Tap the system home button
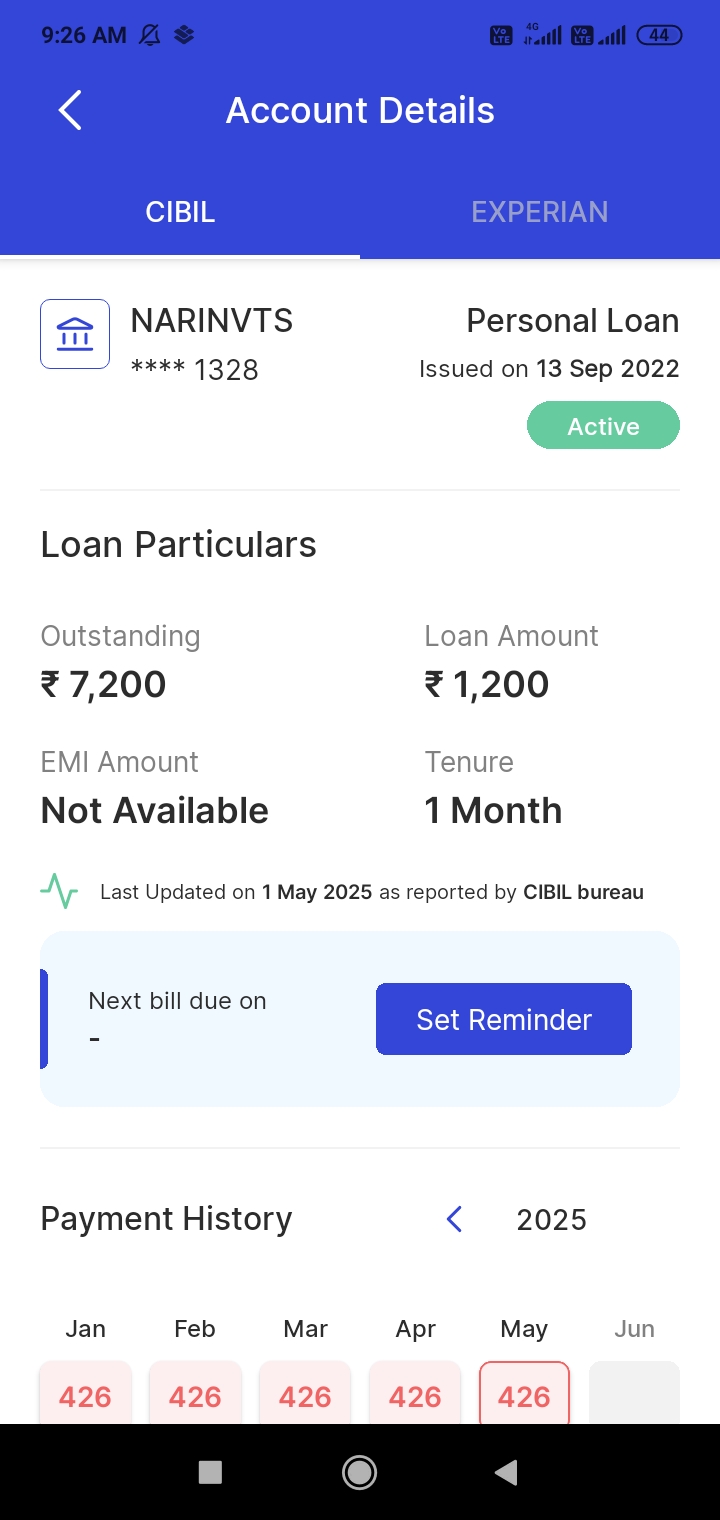The height and width of the screenshot is (1520, 720). (359, 1471)
